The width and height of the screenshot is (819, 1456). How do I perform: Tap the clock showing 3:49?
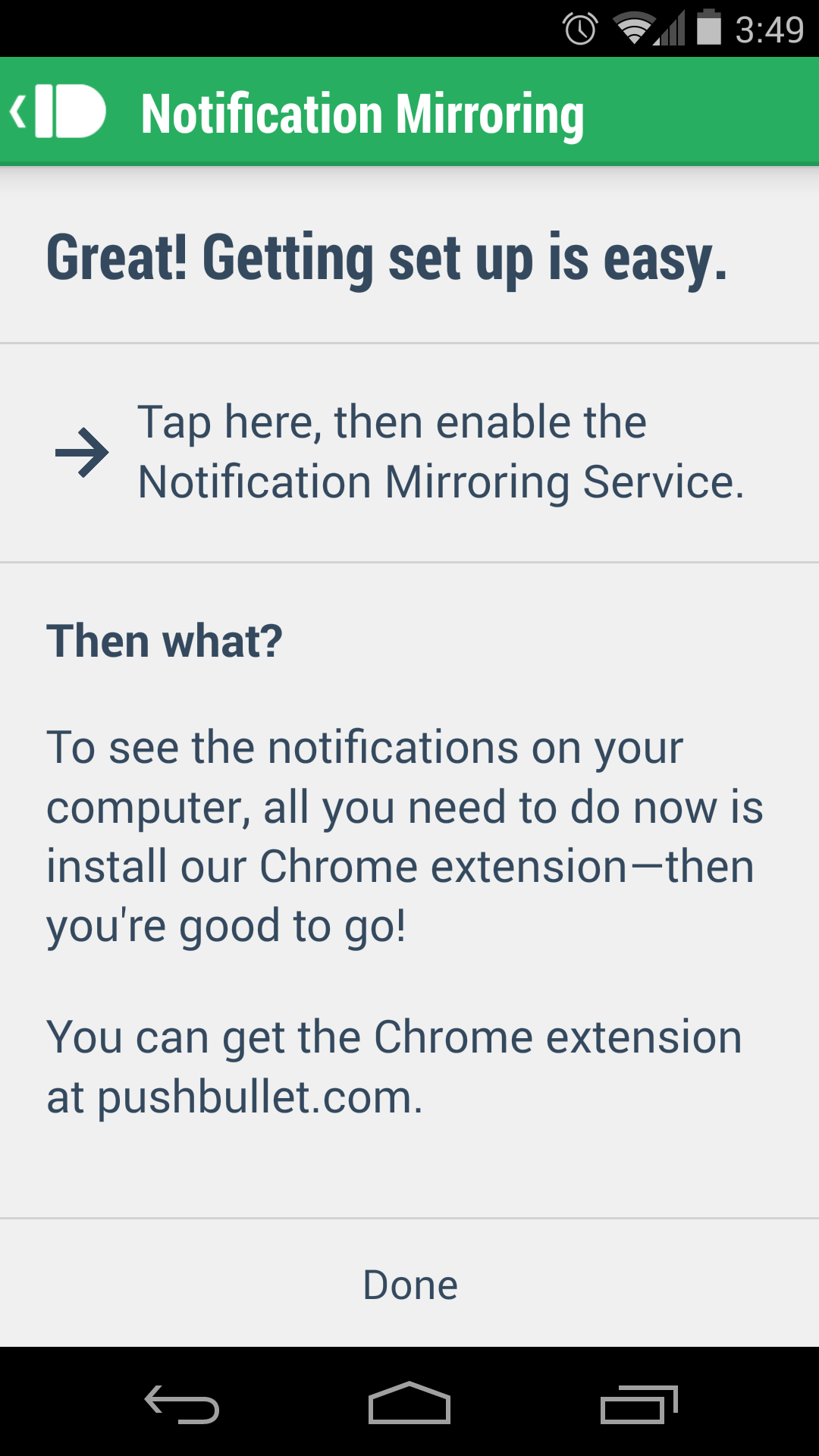[x=767, y=27]
